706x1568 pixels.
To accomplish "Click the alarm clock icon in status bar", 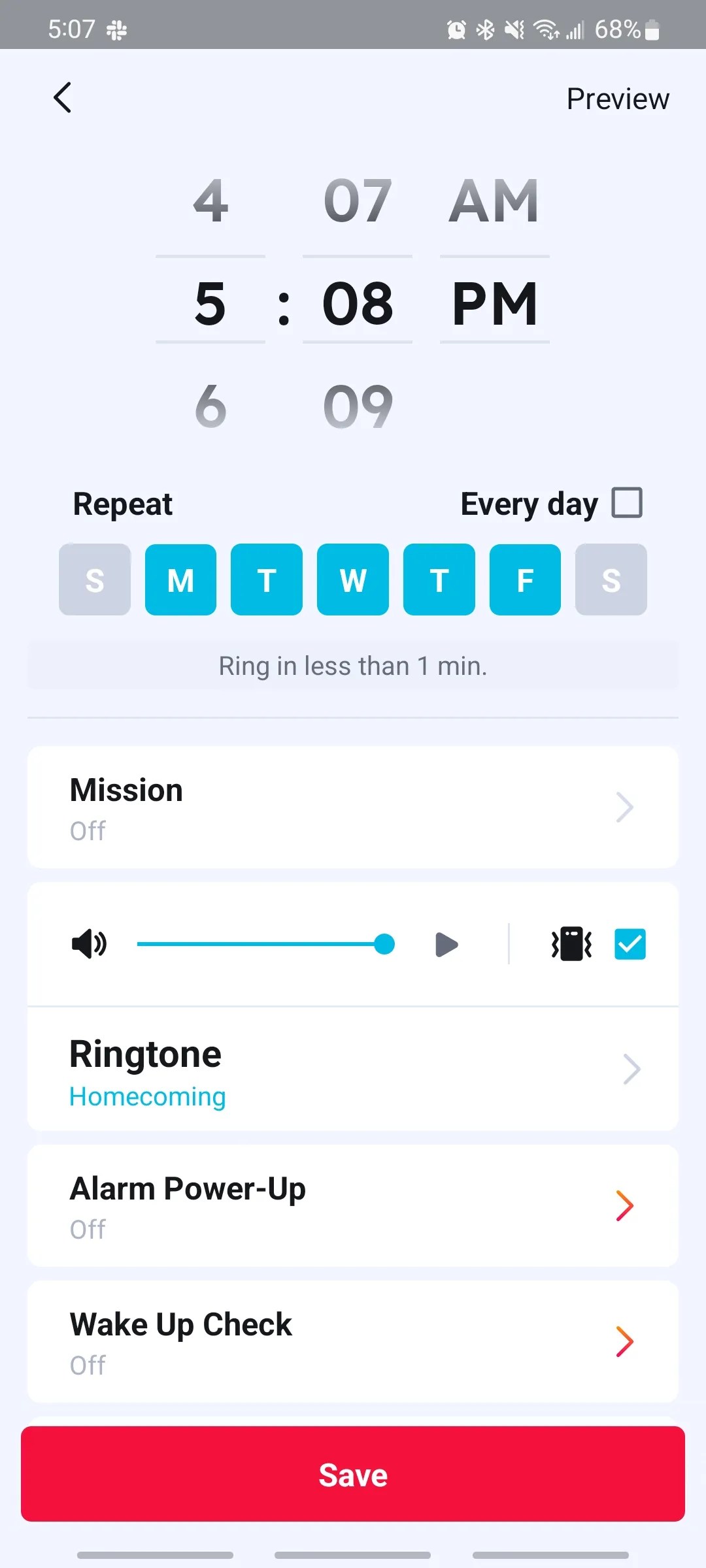I will click(456, 29).
